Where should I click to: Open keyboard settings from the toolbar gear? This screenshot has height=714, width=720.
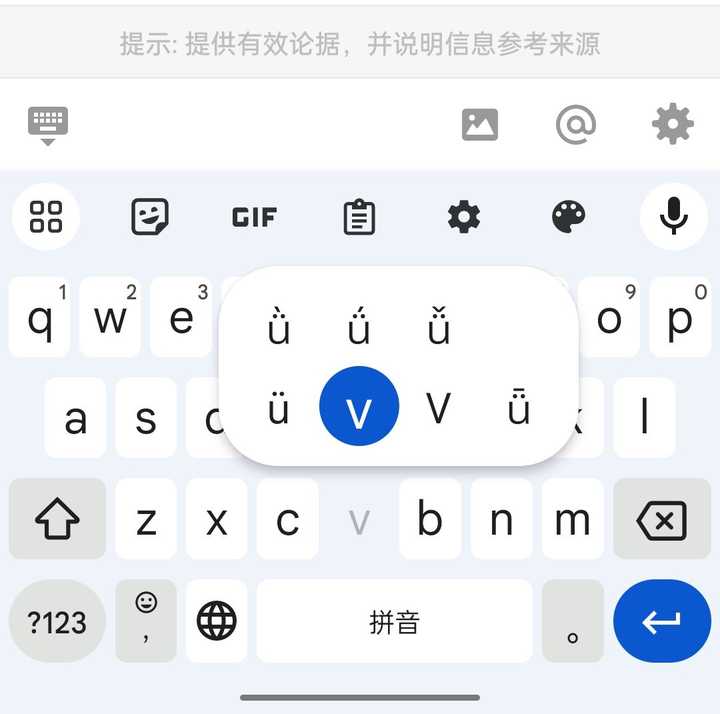click(x=464, y=216)
